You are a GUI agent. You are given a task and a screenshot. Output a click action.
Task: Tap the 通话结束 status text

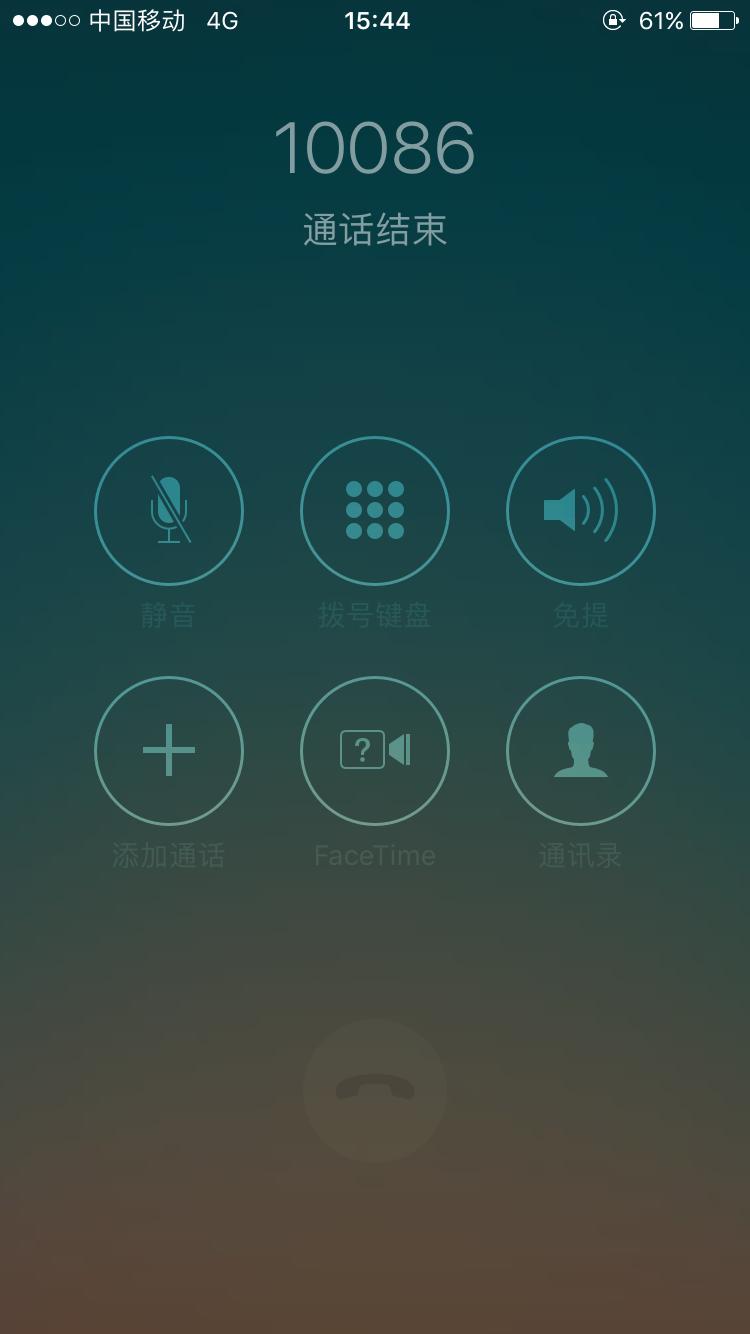375,230
